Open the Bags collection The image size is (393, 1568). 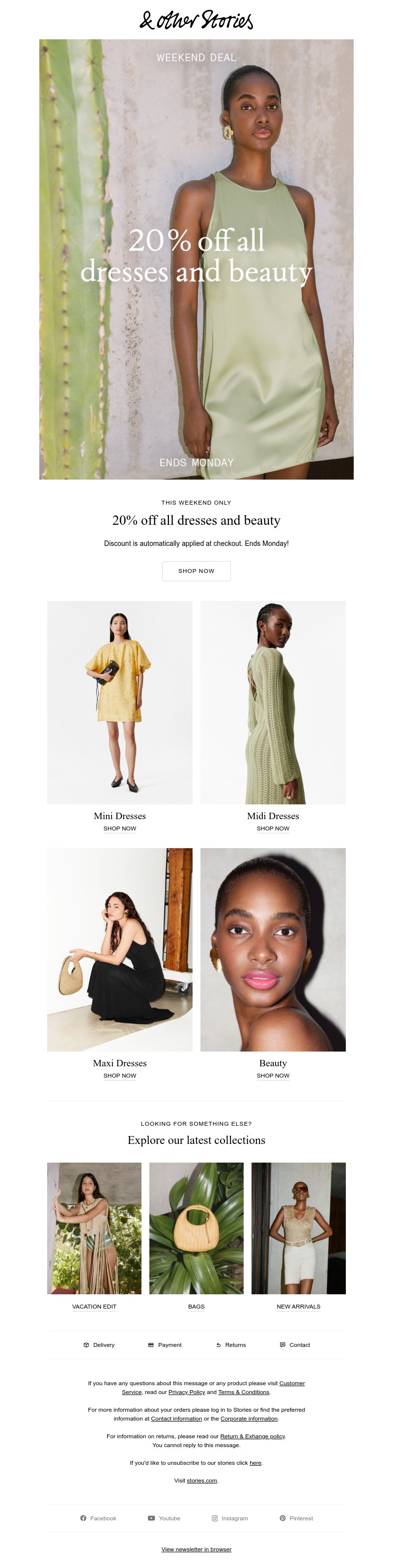coord(196,1306)
